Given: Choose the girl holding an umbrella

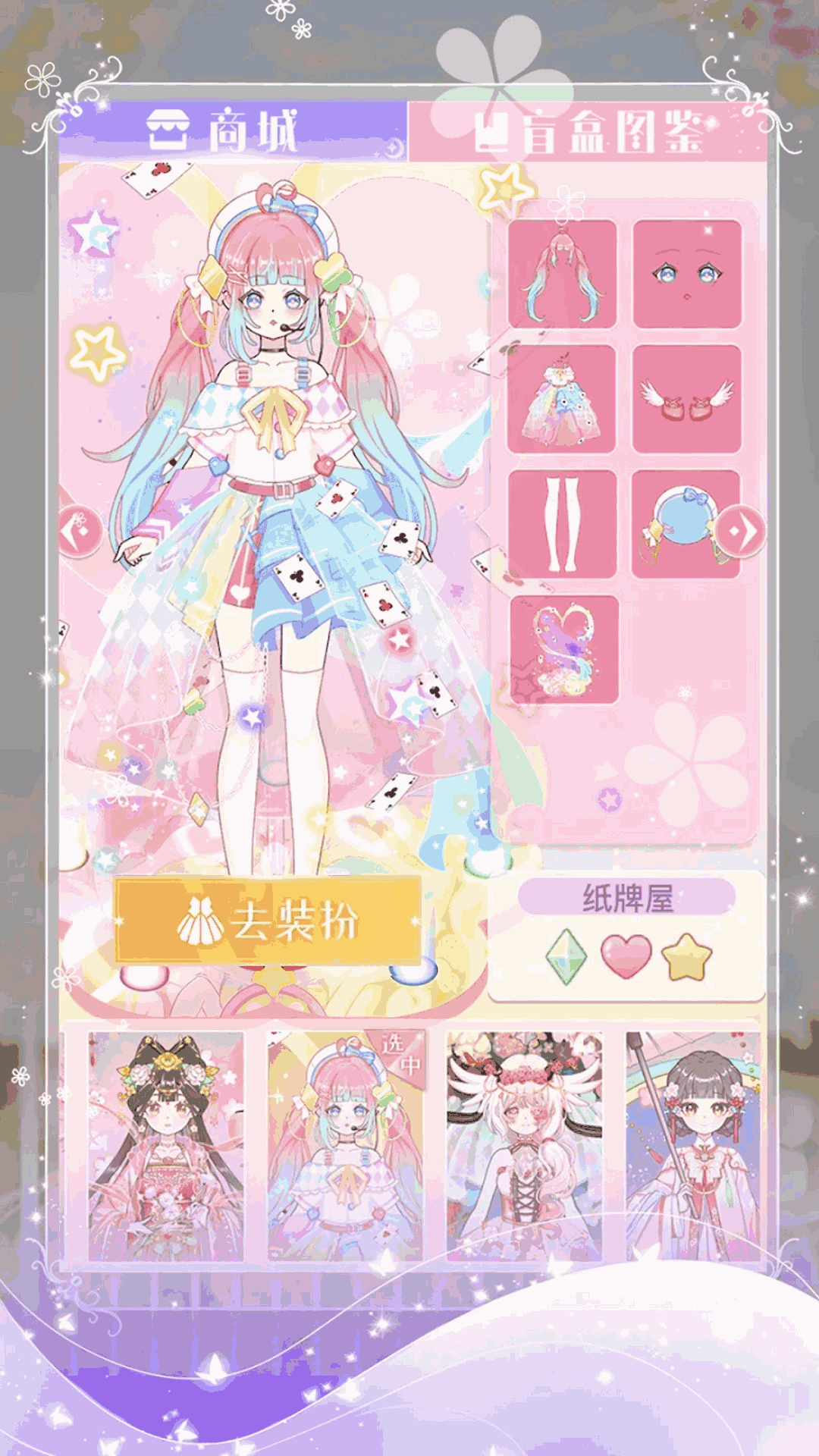Looking at the screenshot, I should [694, 1146].
